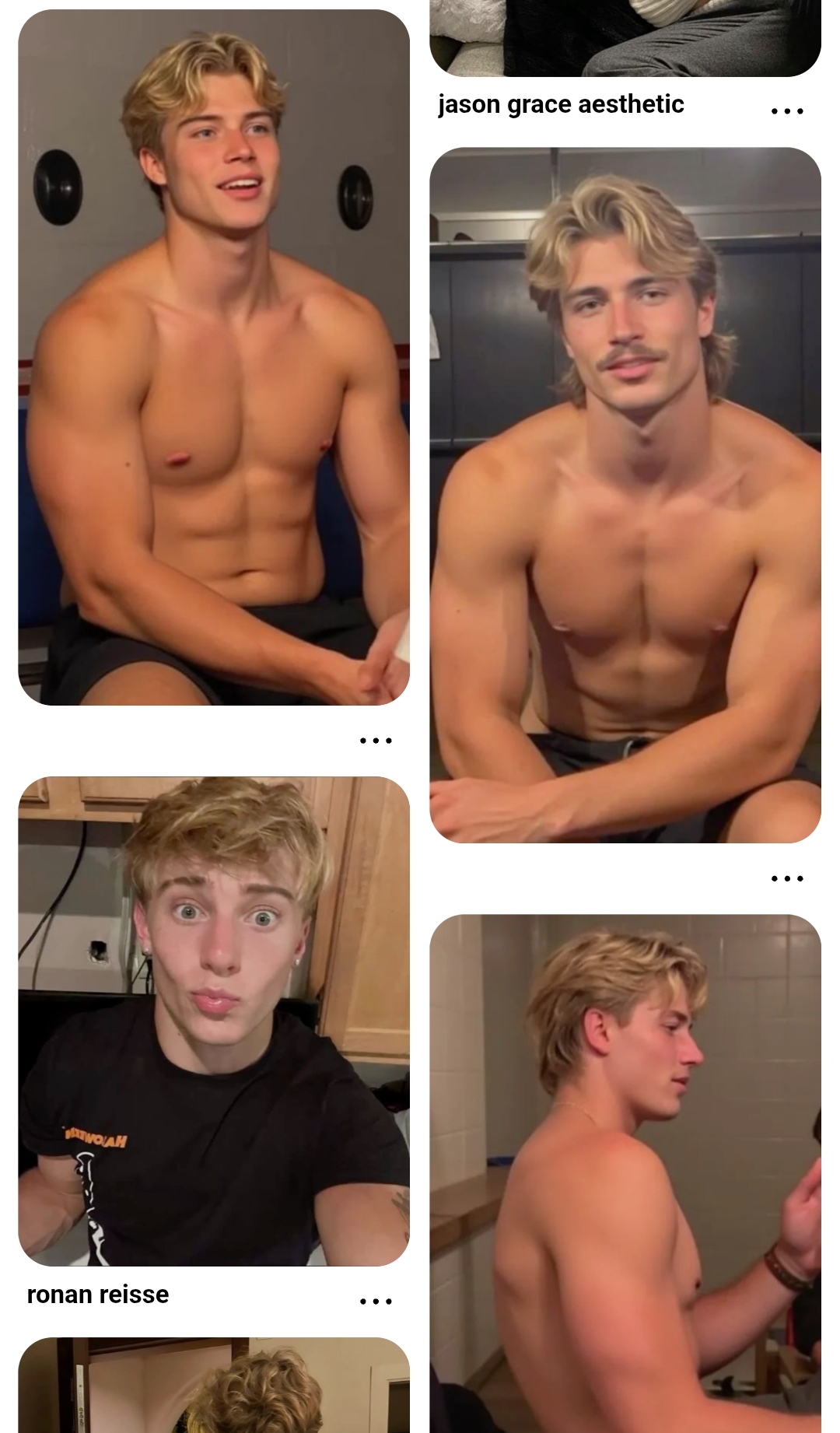Open more options for jason grace aesthetic pin
840x1433 pixels.
click(786, 111)
